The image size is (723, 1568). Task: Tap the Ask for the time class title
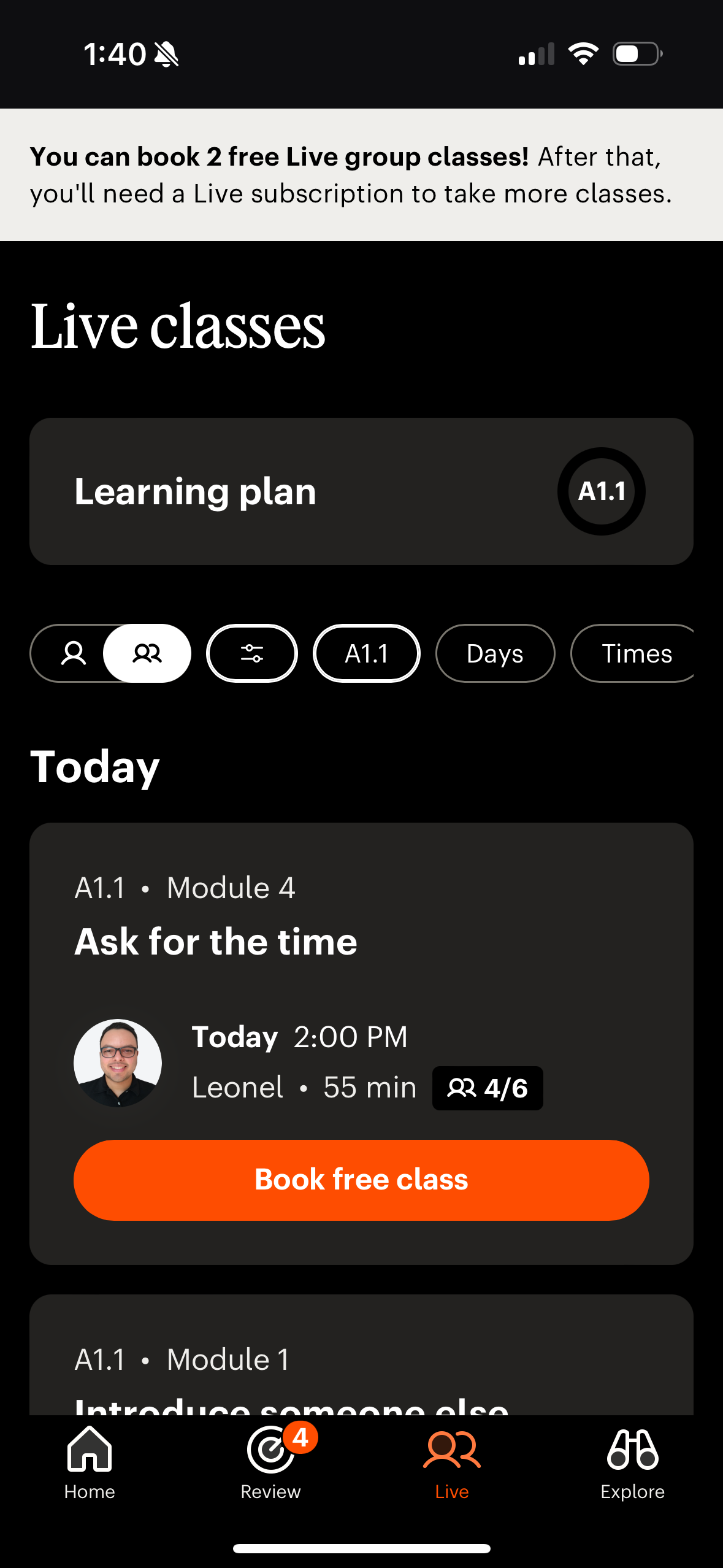point(215,942)
